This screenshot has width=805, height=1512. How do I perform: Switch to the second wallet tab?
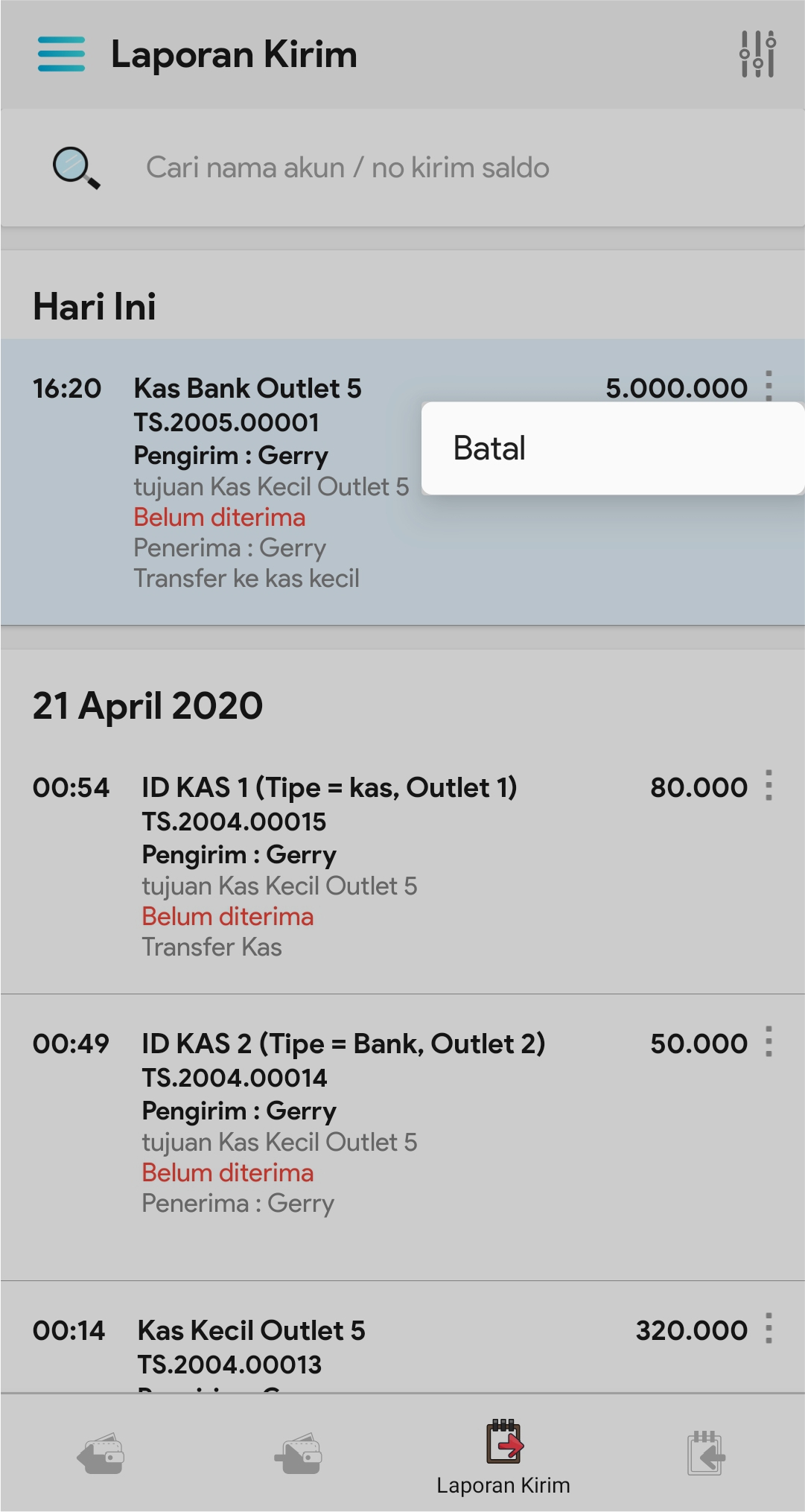click(298, 1452)
